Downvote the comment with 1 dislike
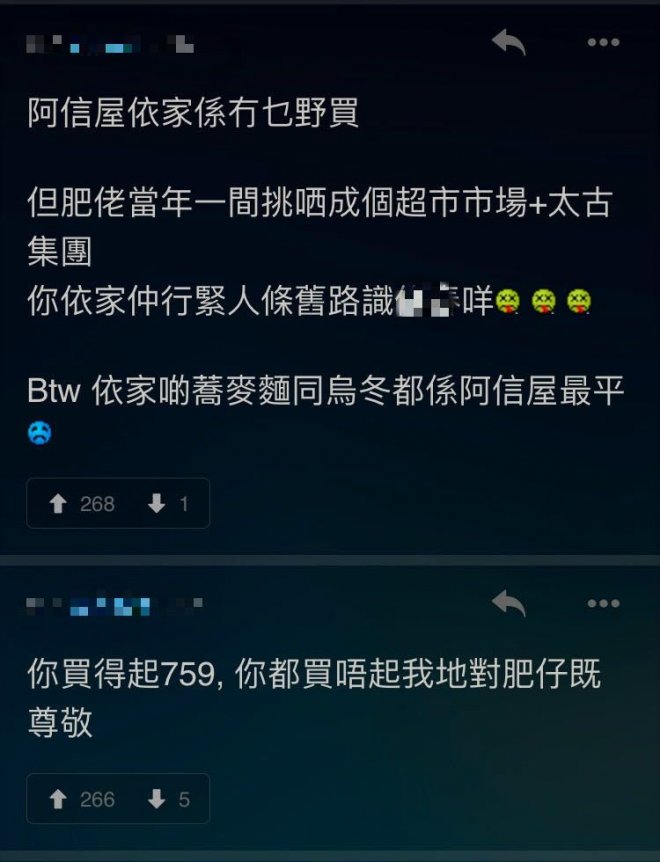 (156, 504)
